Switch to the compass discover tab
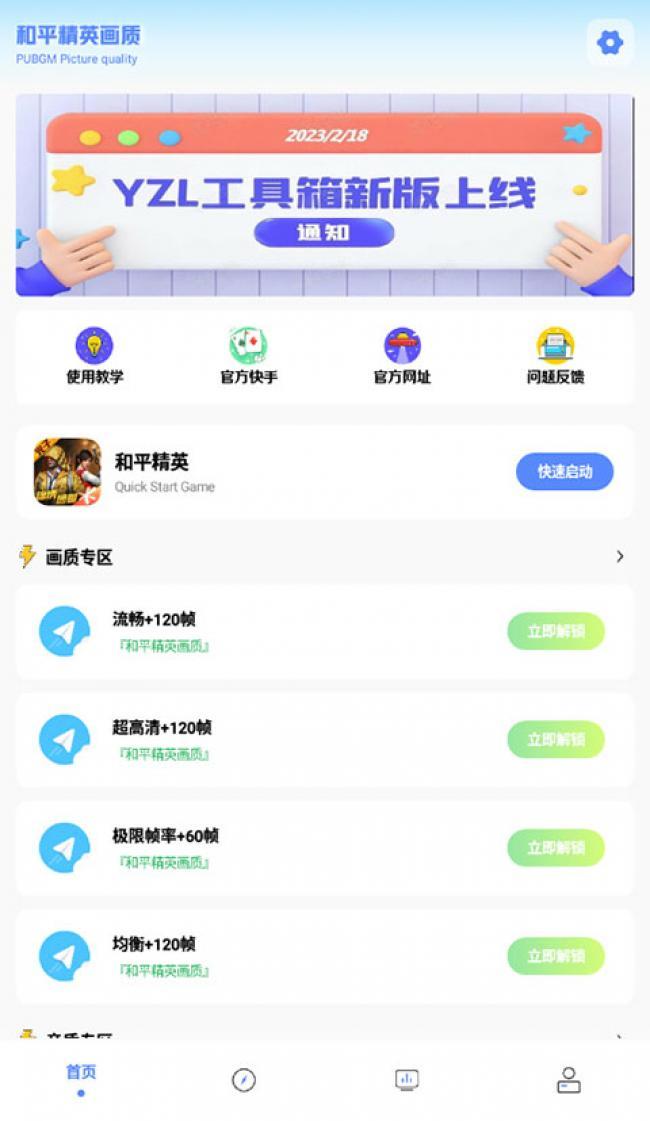The width and height of the screenshot is (650, 1121). pos(244,1080)
